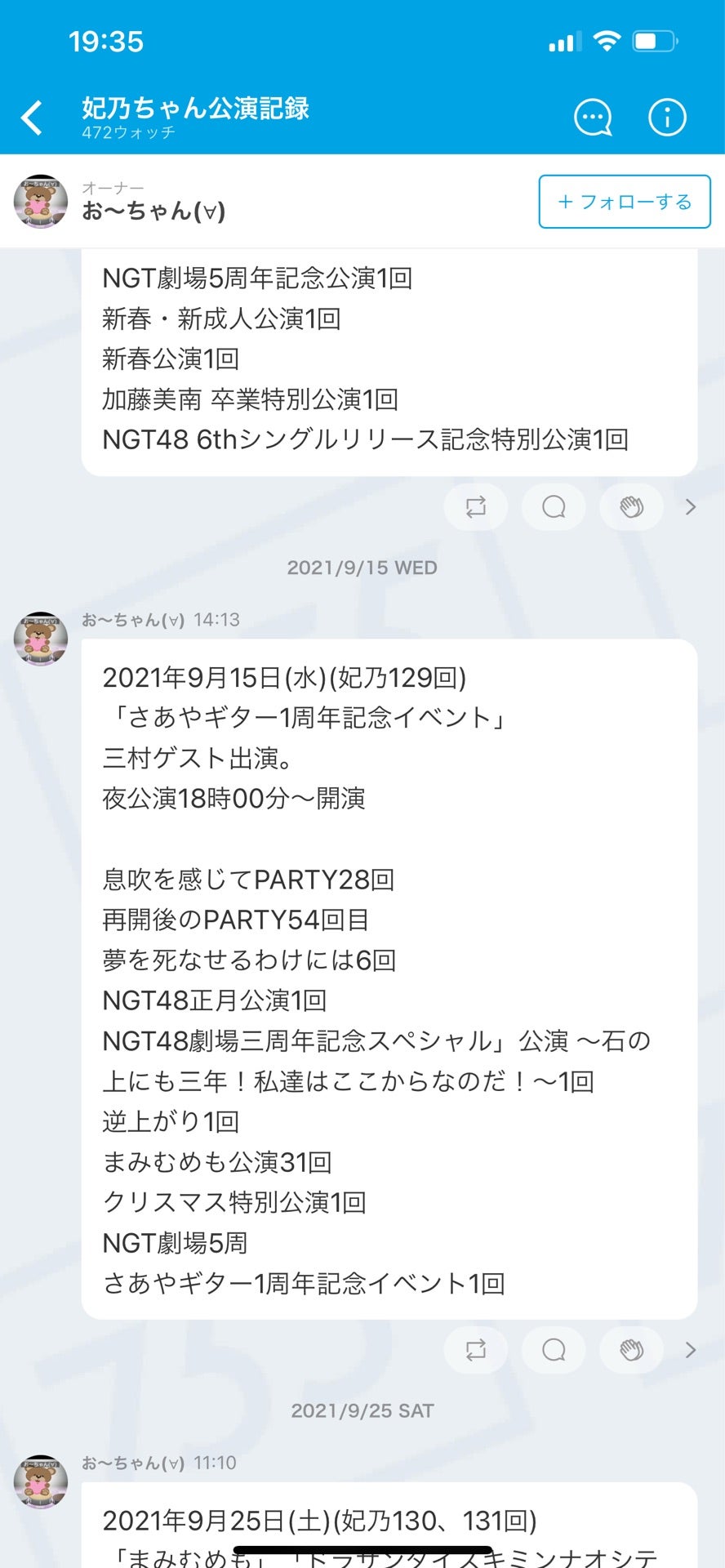
Task: Open the chat bubble icon in header
Action: tap(594, 118)
